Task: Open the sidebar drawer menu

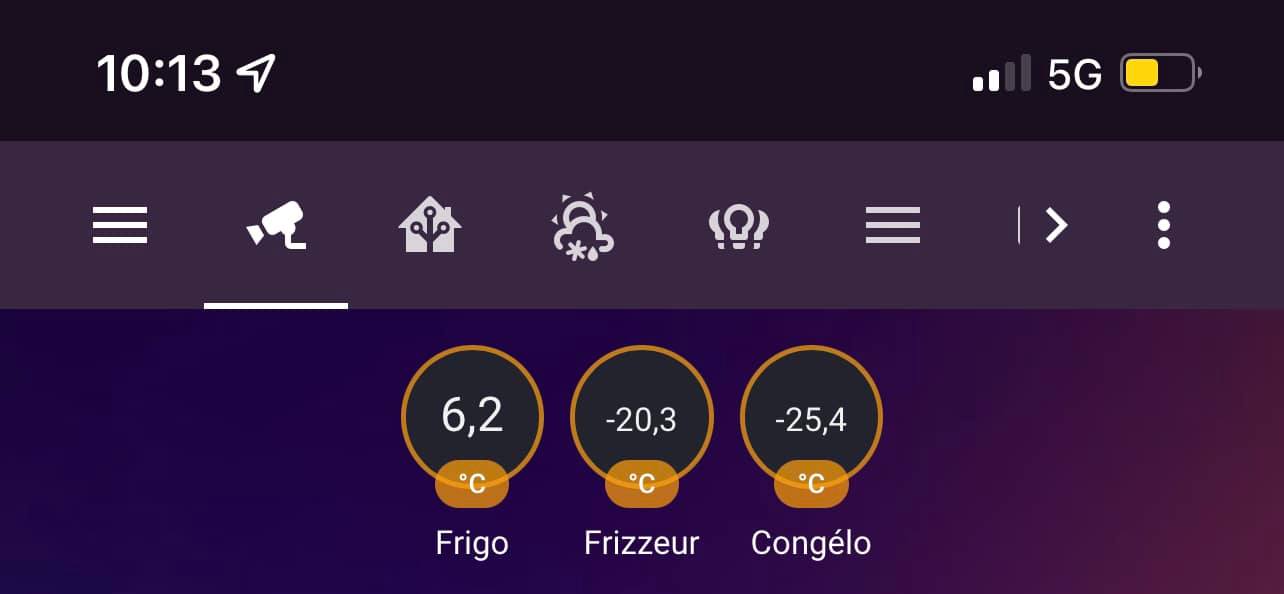Action: (120, 225)
